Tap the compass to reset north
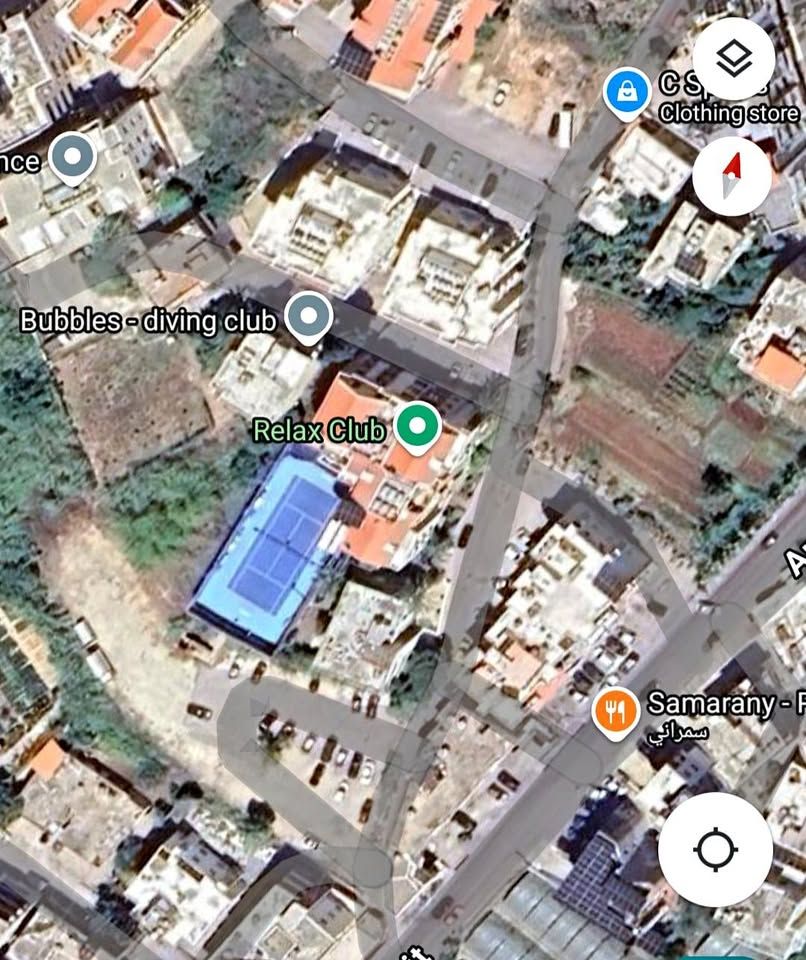This screenshot has height=960, width=806. coord(732,176)
